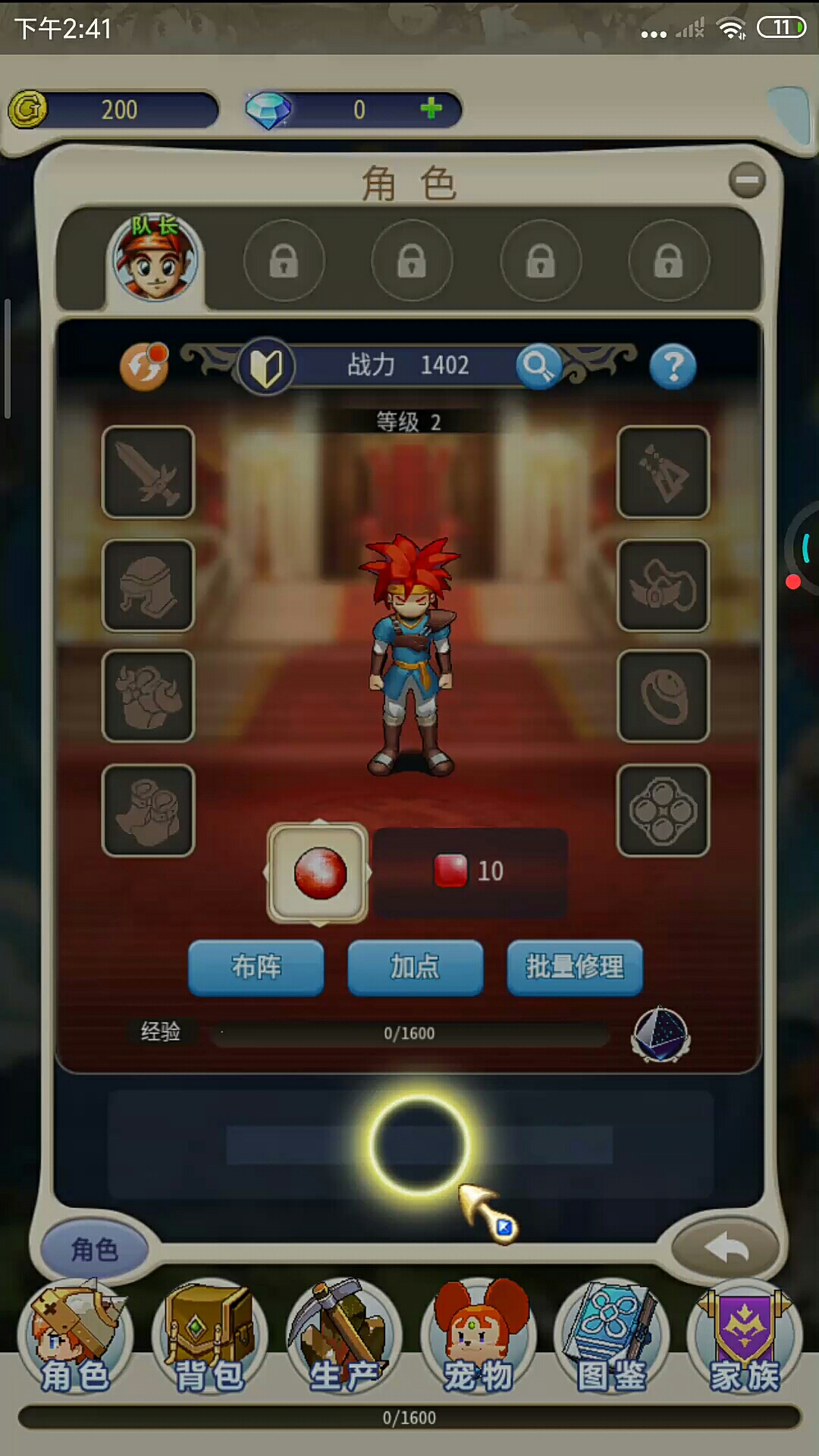
Task: Select the 队长 hero avatar
Action: click(x=155, y=259)
